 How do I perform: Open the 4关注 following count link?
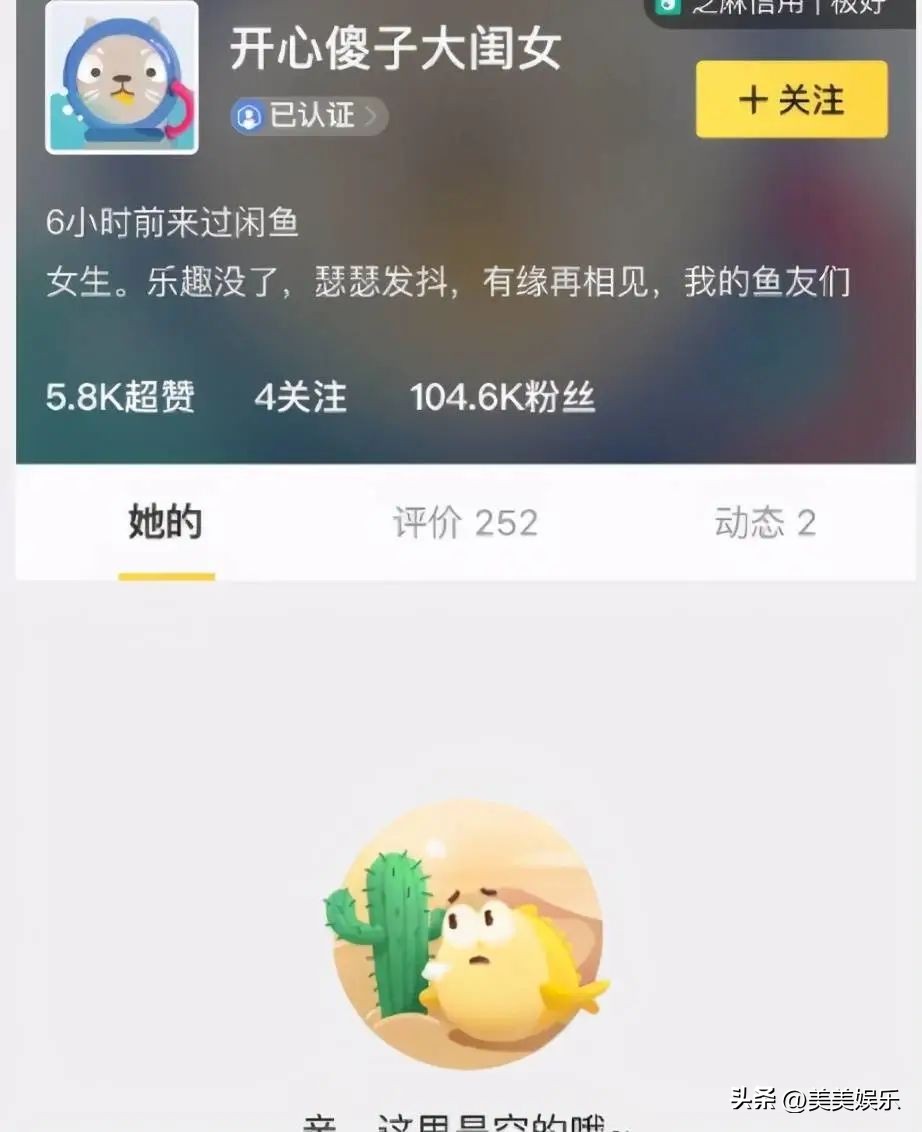[x=299, y=397]
